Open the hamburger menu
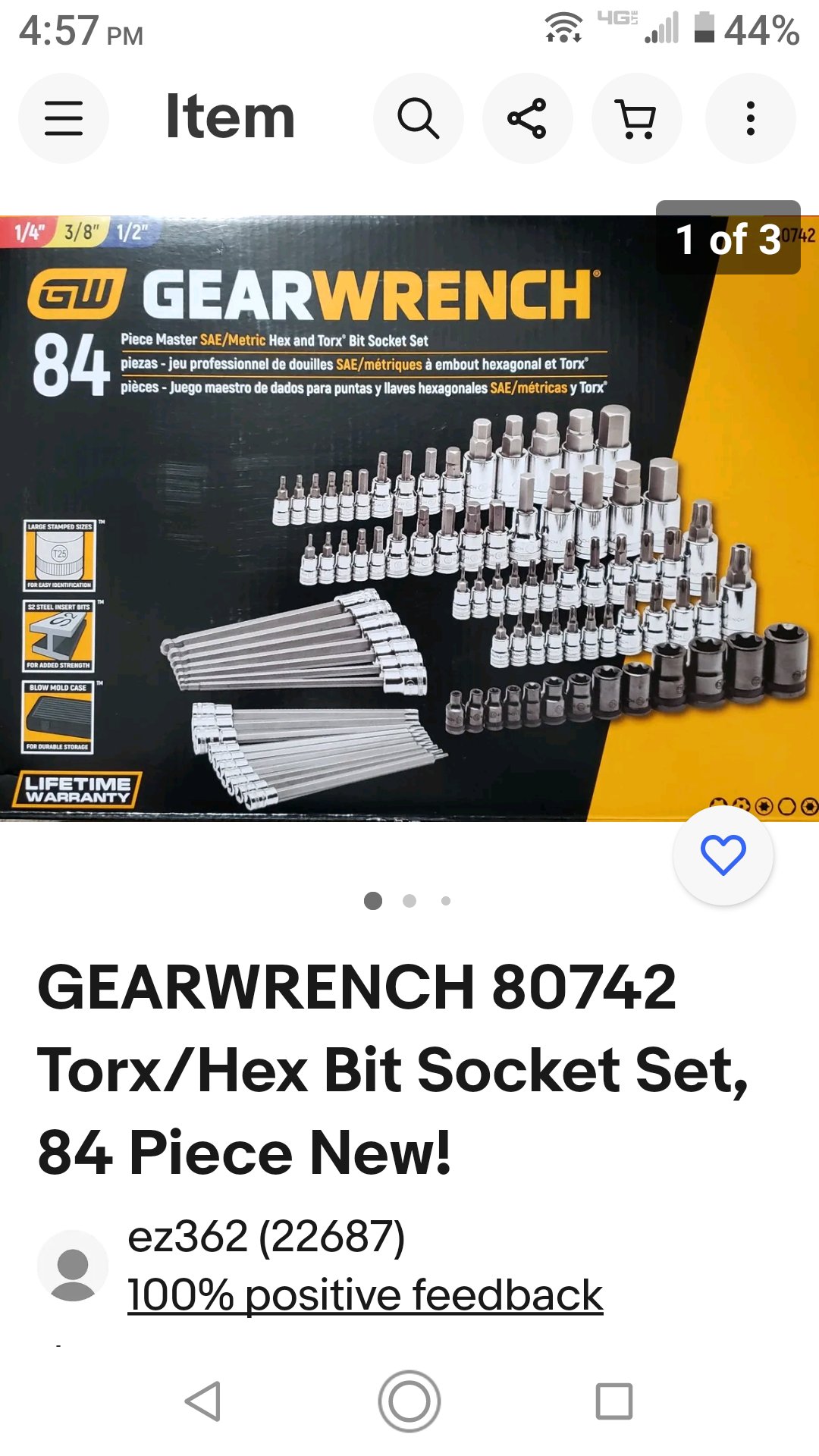 pyautogui.click(x=64, y=118)
